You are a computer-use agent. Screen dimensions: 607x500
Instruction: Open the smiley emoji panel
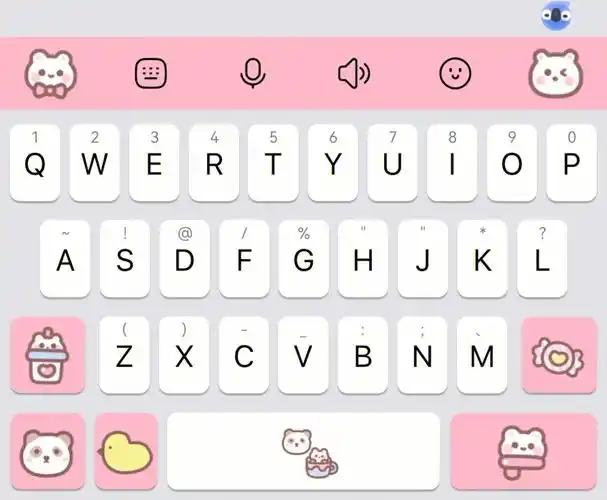(x=455, y=72)
